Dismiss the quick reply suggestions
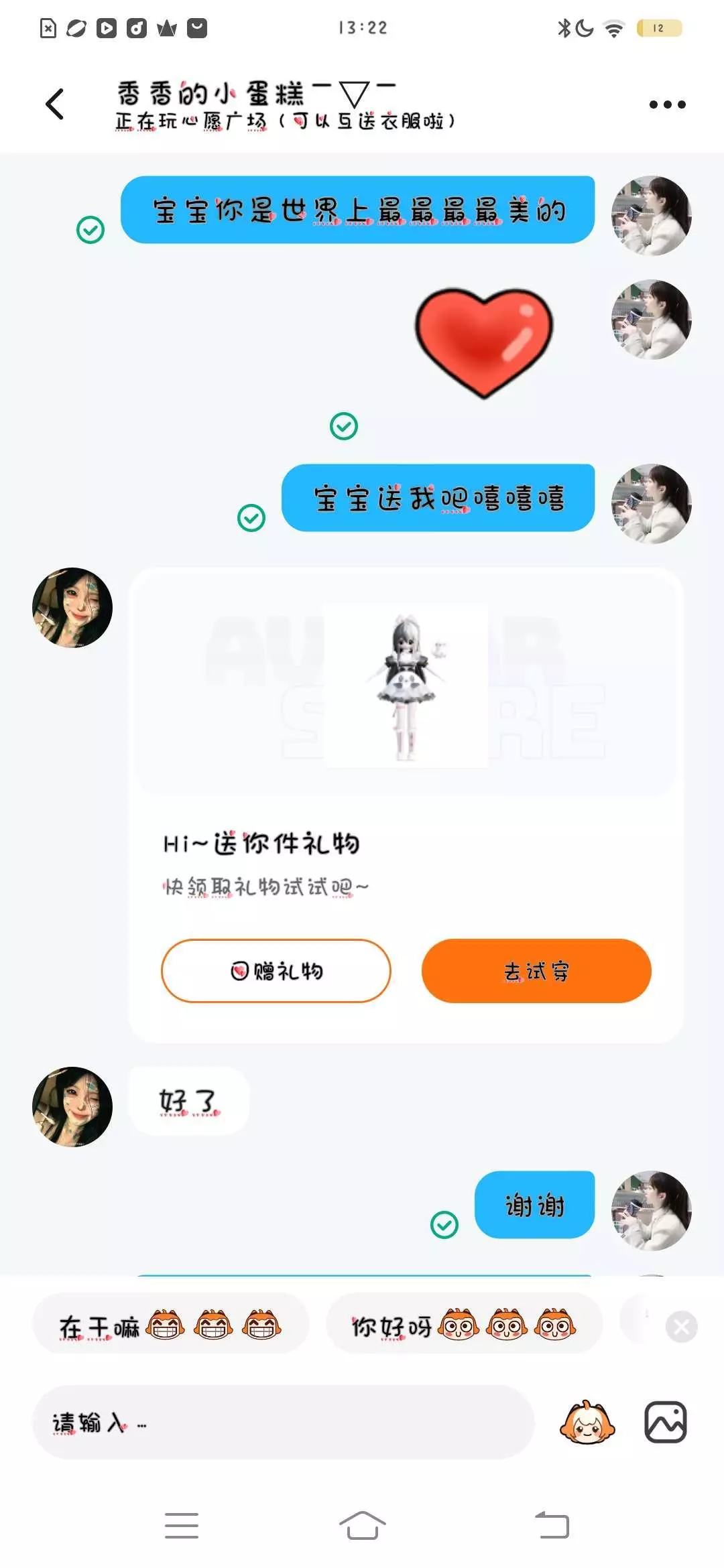This screenshot has width=724, height=1568. 682,1327
